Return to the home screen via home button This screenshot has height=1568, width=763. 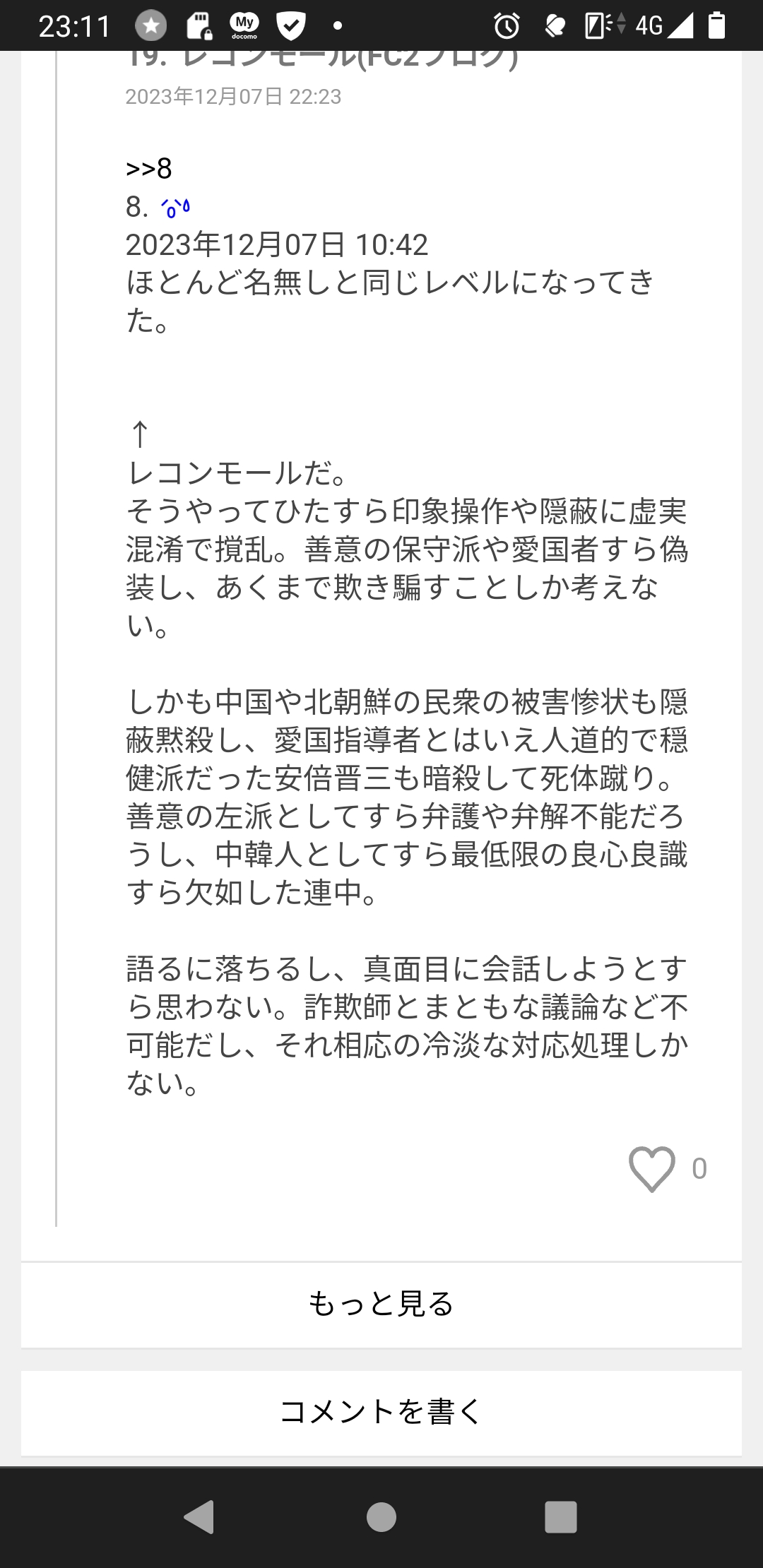click(381, 1516)
